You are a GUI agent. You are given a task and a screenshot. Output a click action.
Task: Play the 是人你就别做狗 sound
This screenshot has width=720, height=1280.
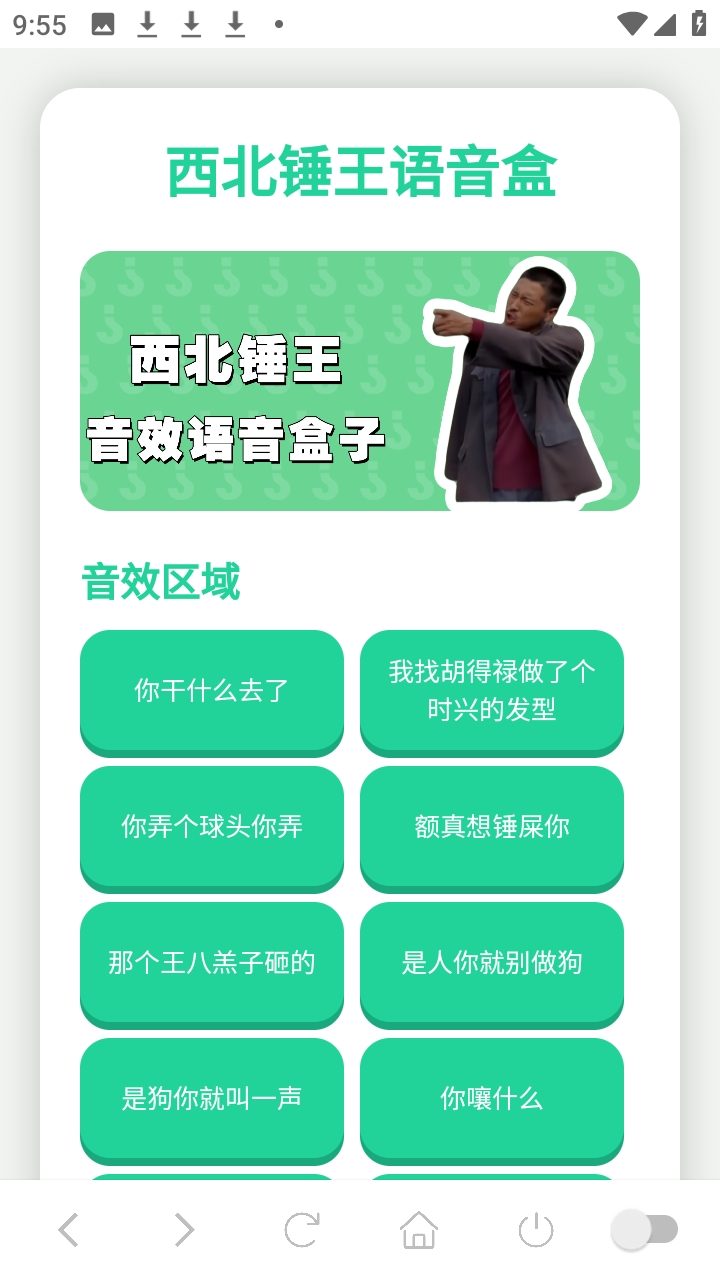tap(492, 962)
